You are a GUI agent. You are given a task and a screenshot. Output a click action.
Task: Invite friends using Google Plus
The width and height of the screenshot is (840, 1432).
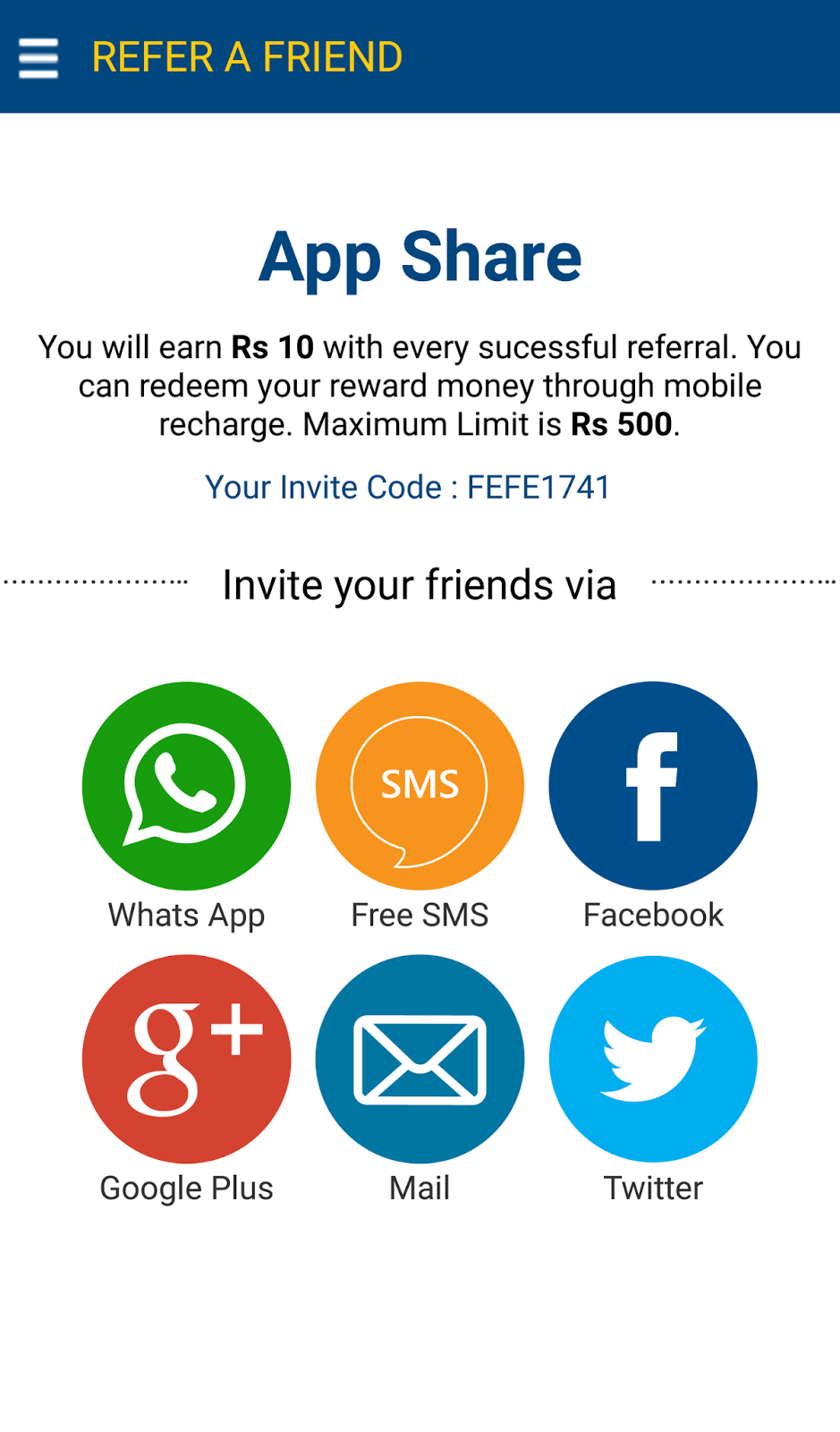pyautogui.click(x=186, y=1059)
